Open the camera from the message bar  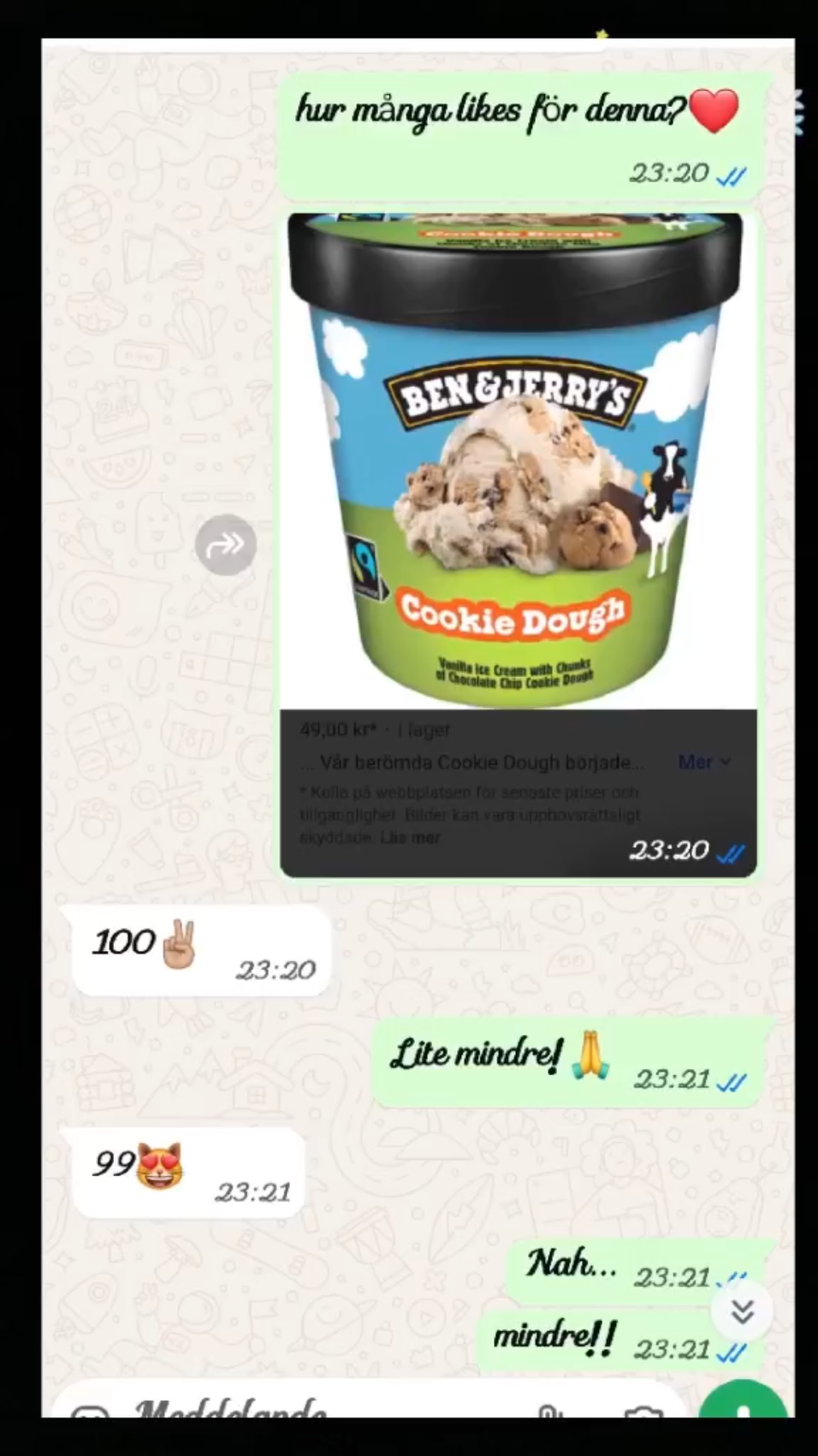point(643,1411)
